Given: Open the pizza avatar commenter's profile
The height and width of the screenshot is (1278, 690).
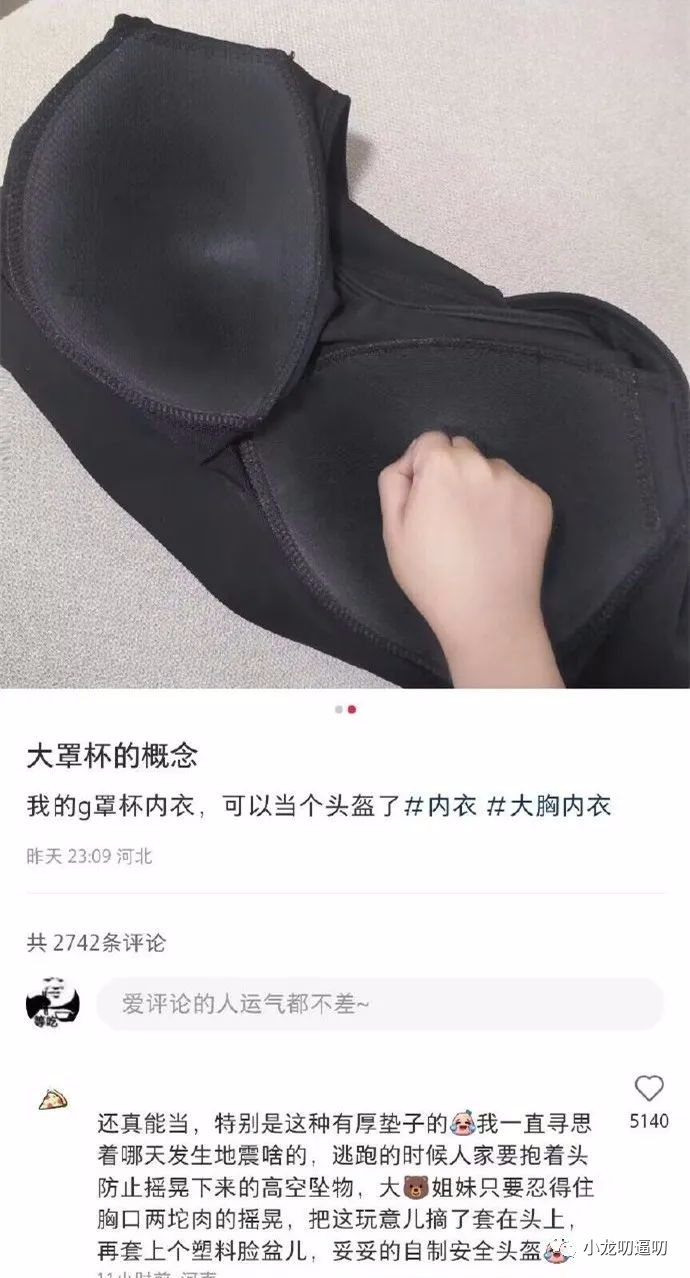Looking at the screenshot, I should [52, 1099].
